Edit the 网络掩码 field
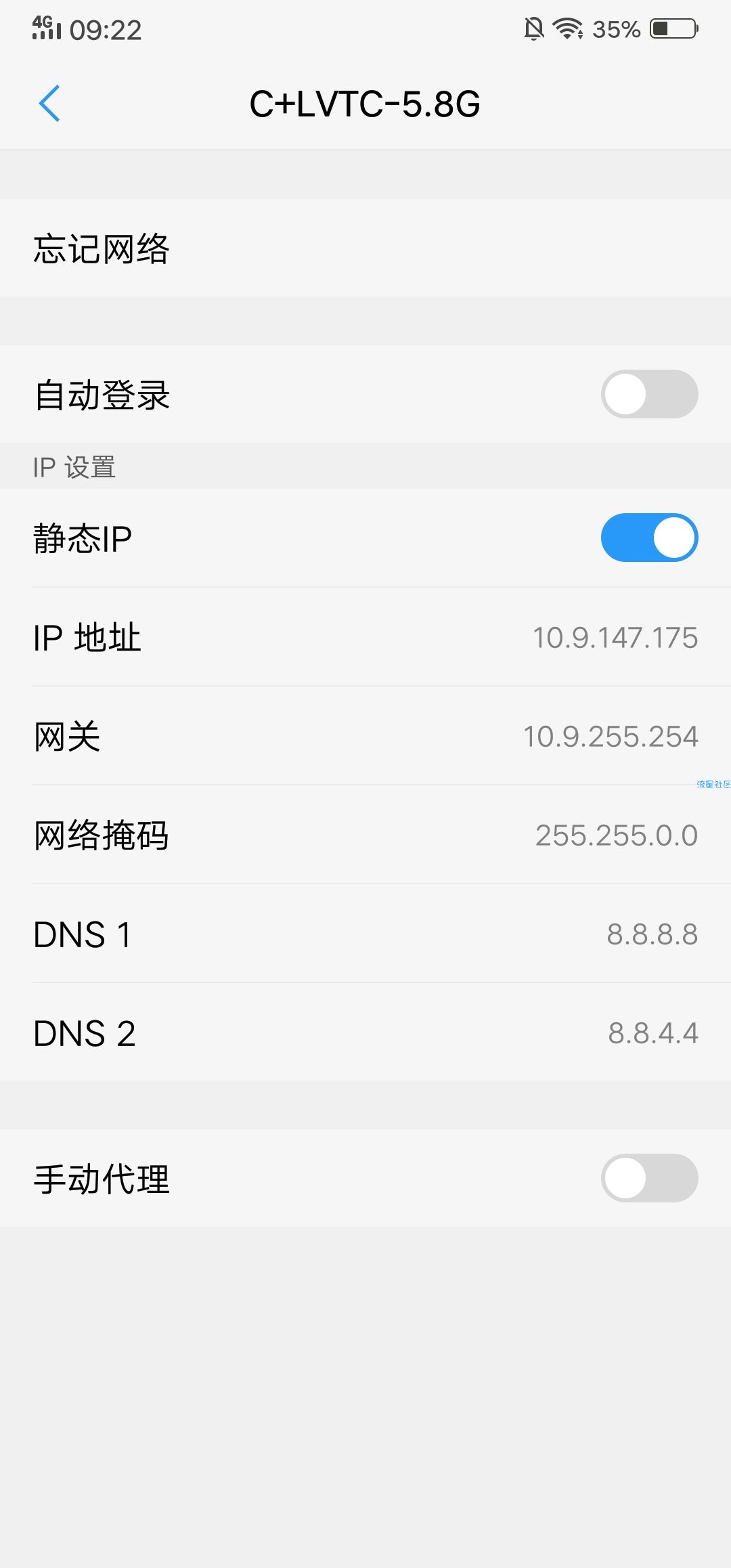Viewport: 731px width, 1568px height. click(616, 835)
